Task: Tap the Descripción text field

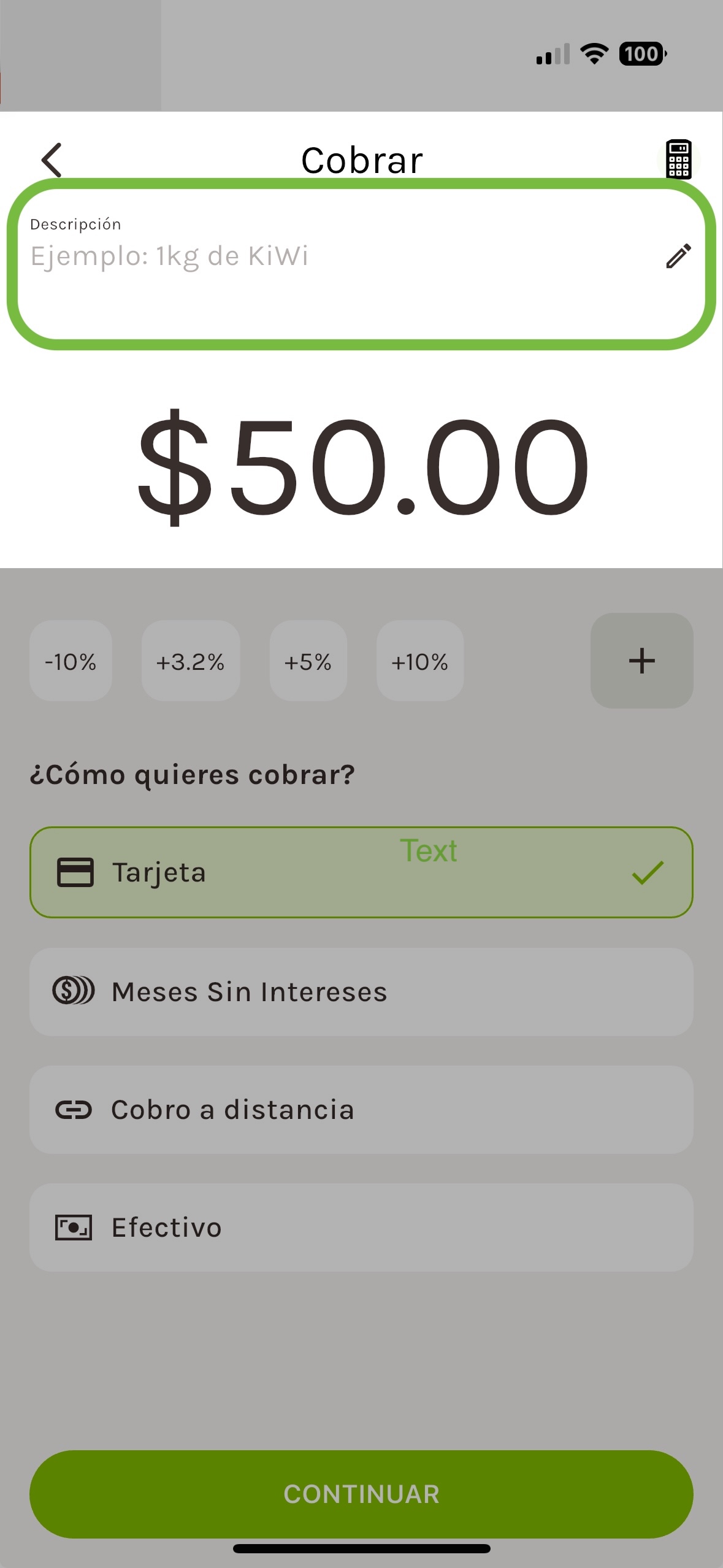Action: tap(361, 264)
